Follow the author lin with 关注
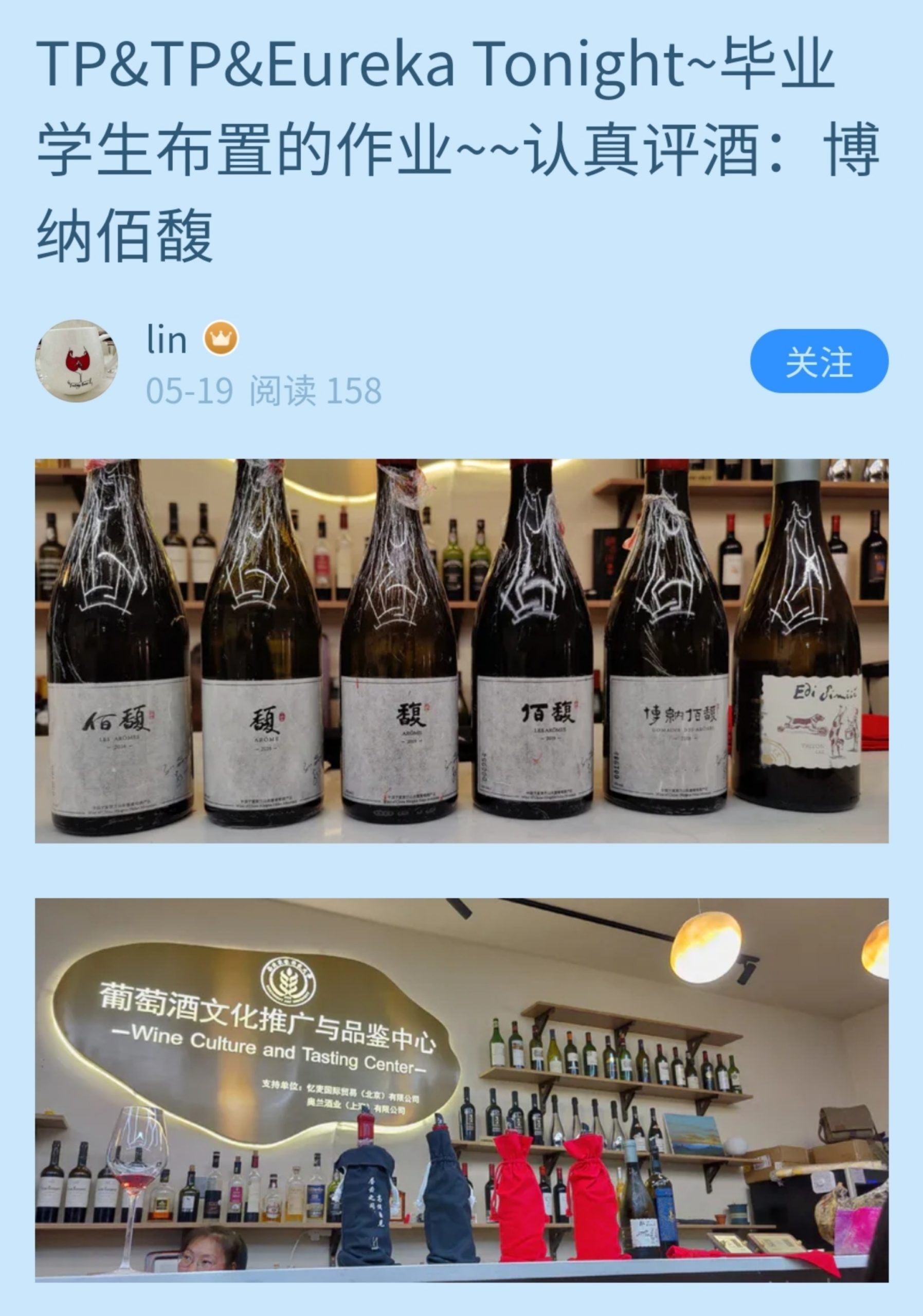Image resolution: width=923 pixels, height=1316 pixels. tap(819, 361)
